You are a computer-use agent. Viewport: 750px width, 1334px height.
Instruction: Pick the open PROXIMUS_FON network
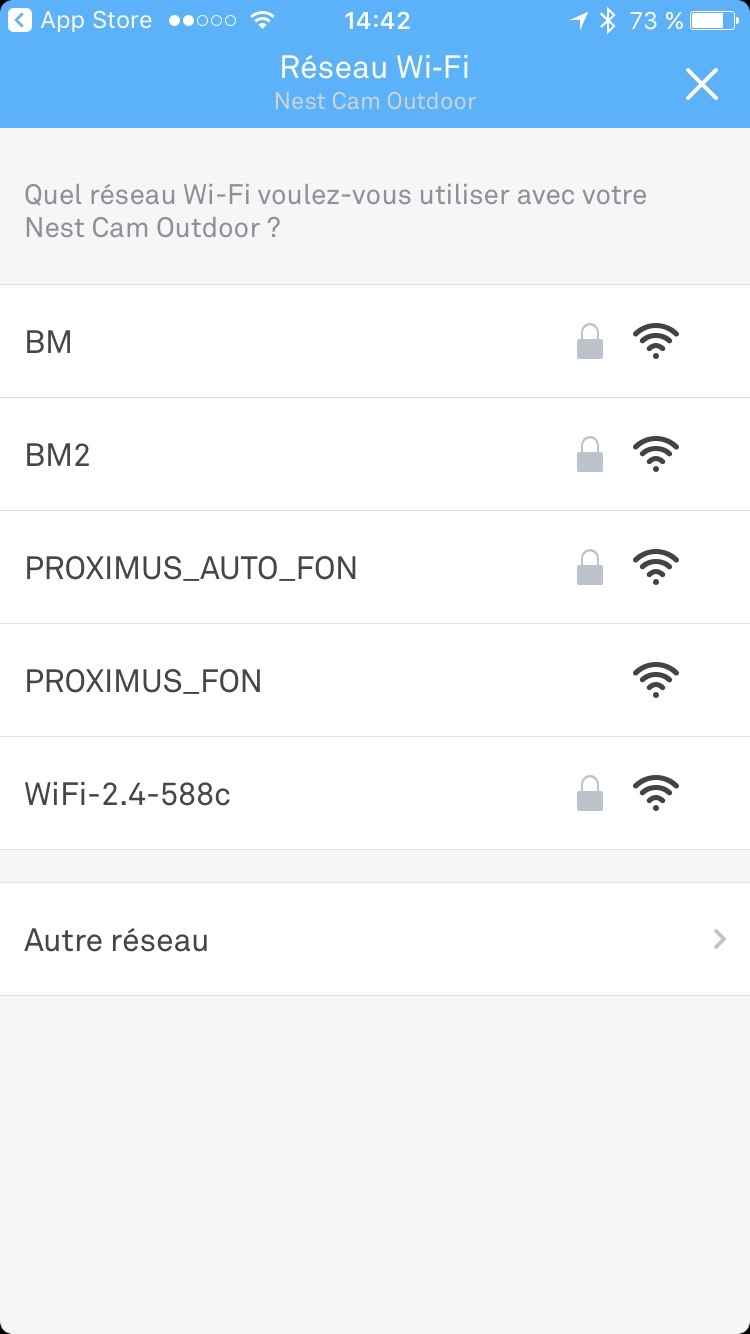pyautogui.click(x=375, y=681)
